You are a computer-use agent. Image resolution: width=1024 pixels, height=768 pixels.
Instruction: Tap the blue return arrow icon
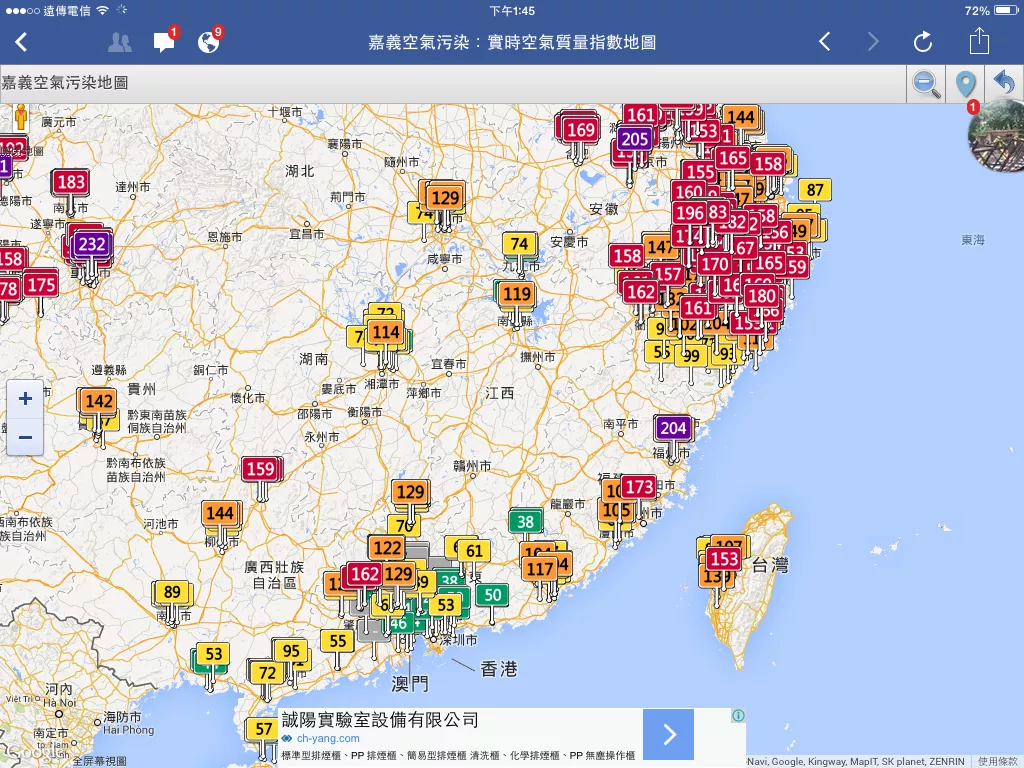pyautogui.click(x=1003, y=83)
